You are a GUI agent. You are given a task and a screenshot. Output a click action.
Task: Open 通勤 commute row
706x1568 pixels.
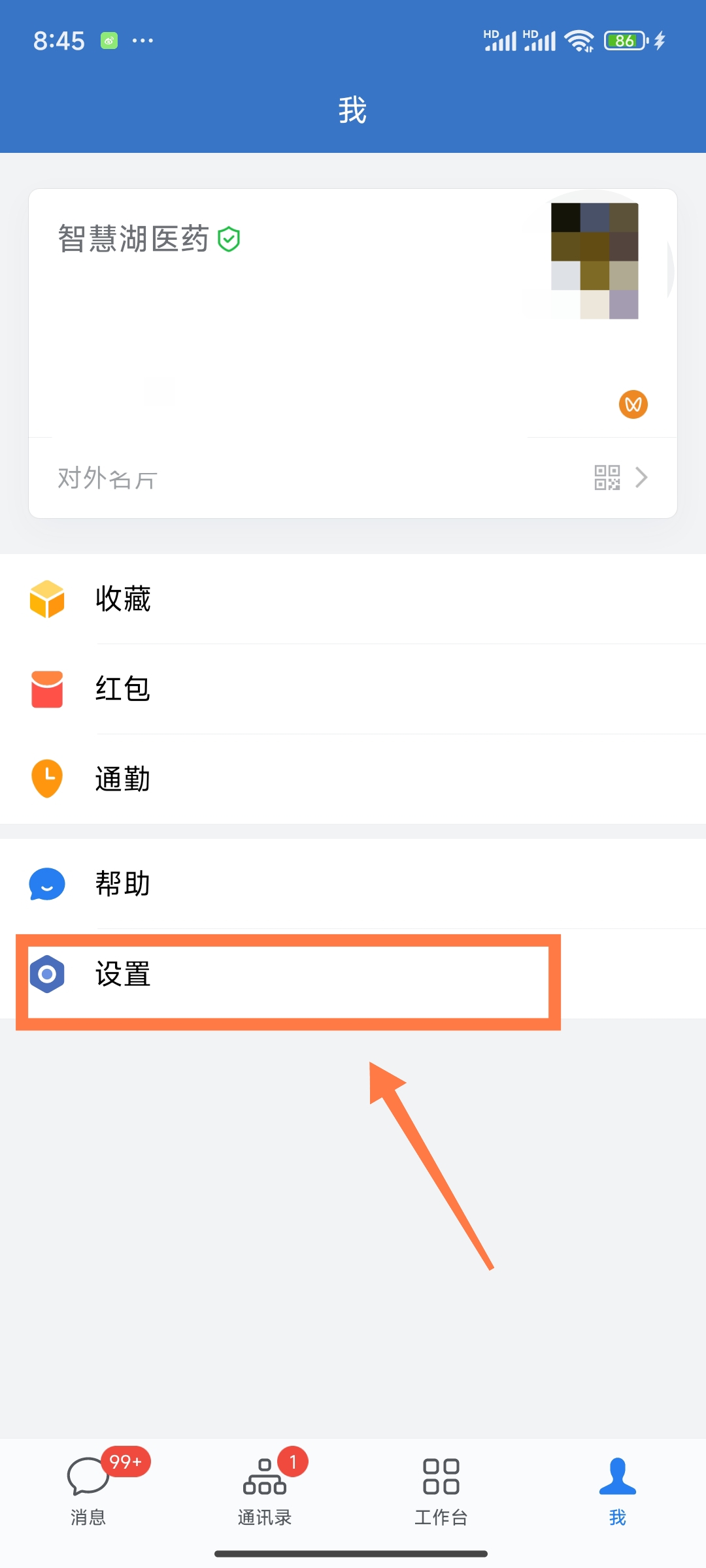click(353, 779)
